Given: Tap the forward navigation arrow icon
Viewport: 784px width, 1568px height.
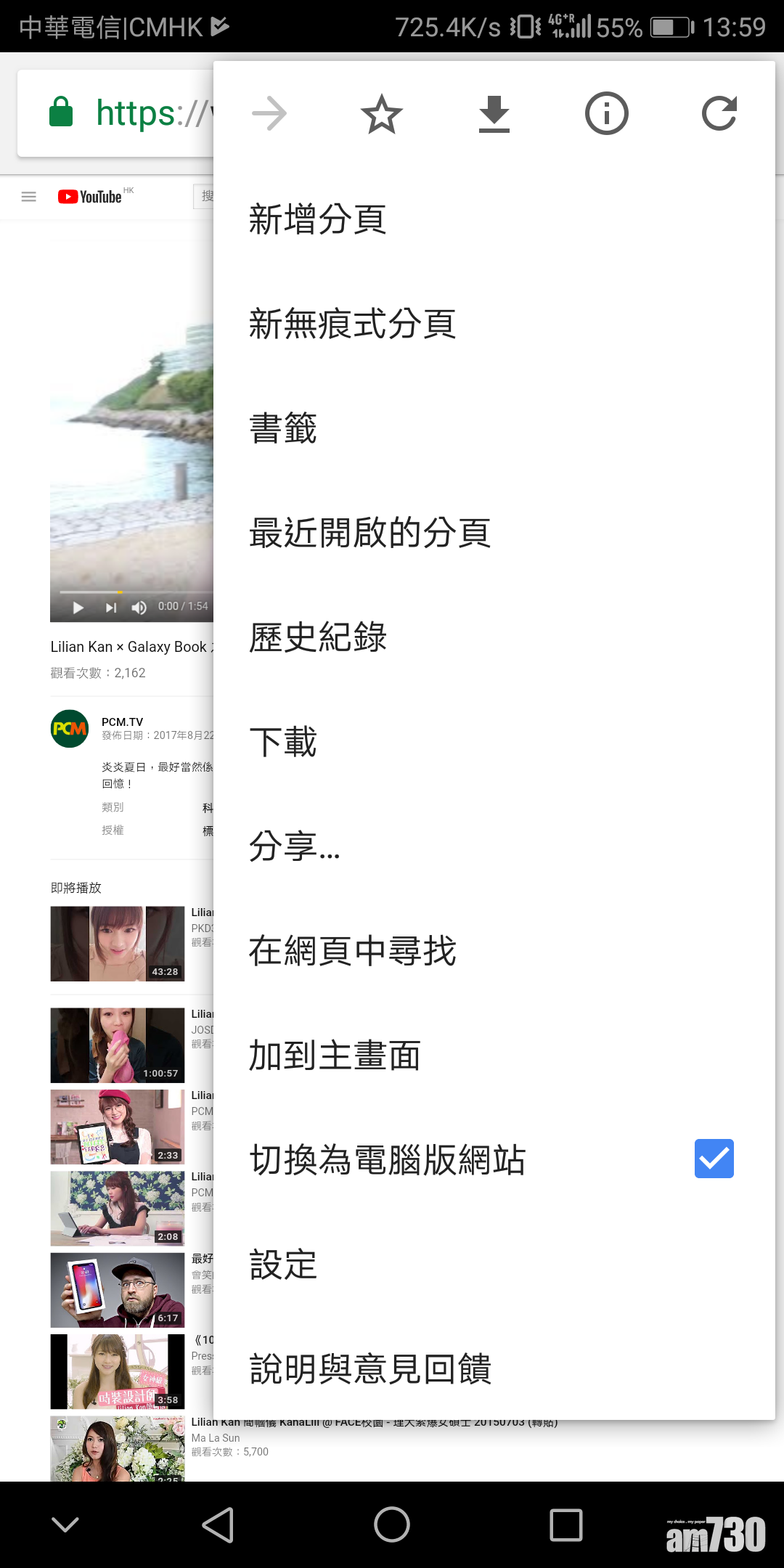Looking at the screenshot, I should [x=269, y=113].
